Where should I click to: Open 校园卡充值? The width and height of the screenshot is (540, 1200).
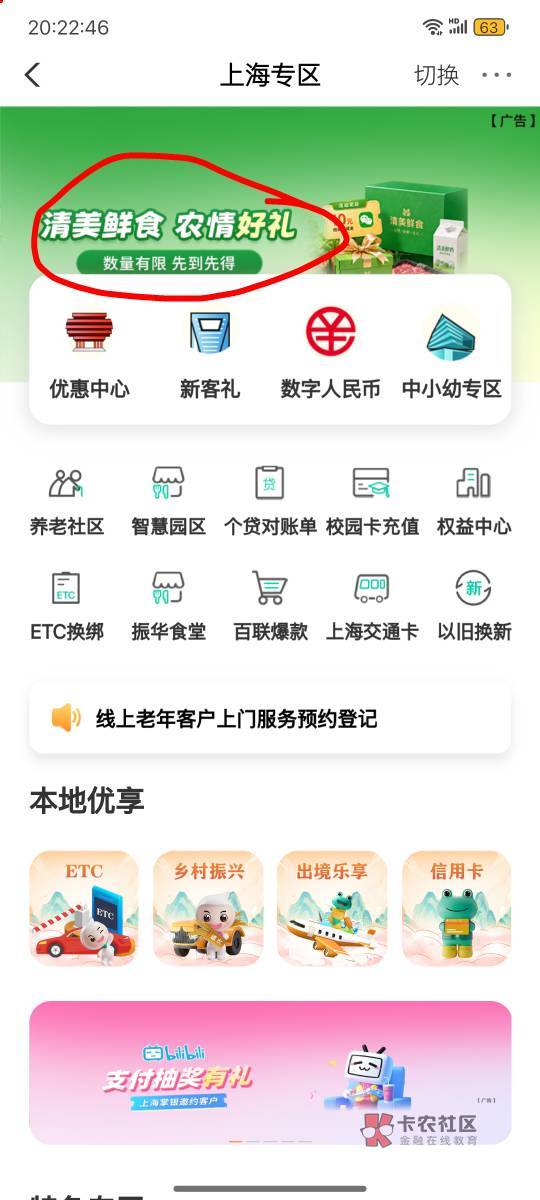pos(372,501)
